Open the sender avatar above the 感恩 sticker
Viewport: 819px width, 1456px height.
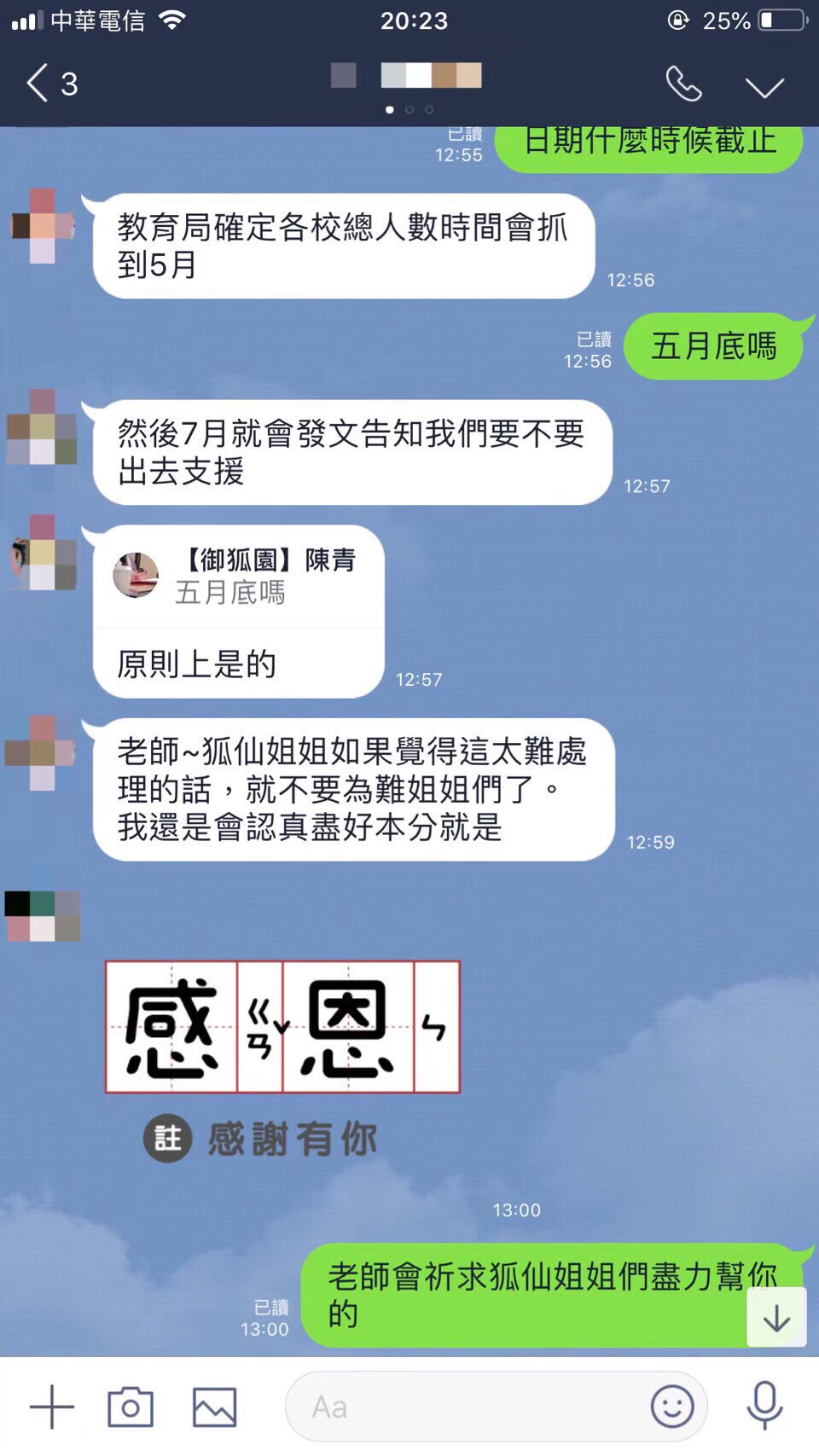click(x=43, y=916)
